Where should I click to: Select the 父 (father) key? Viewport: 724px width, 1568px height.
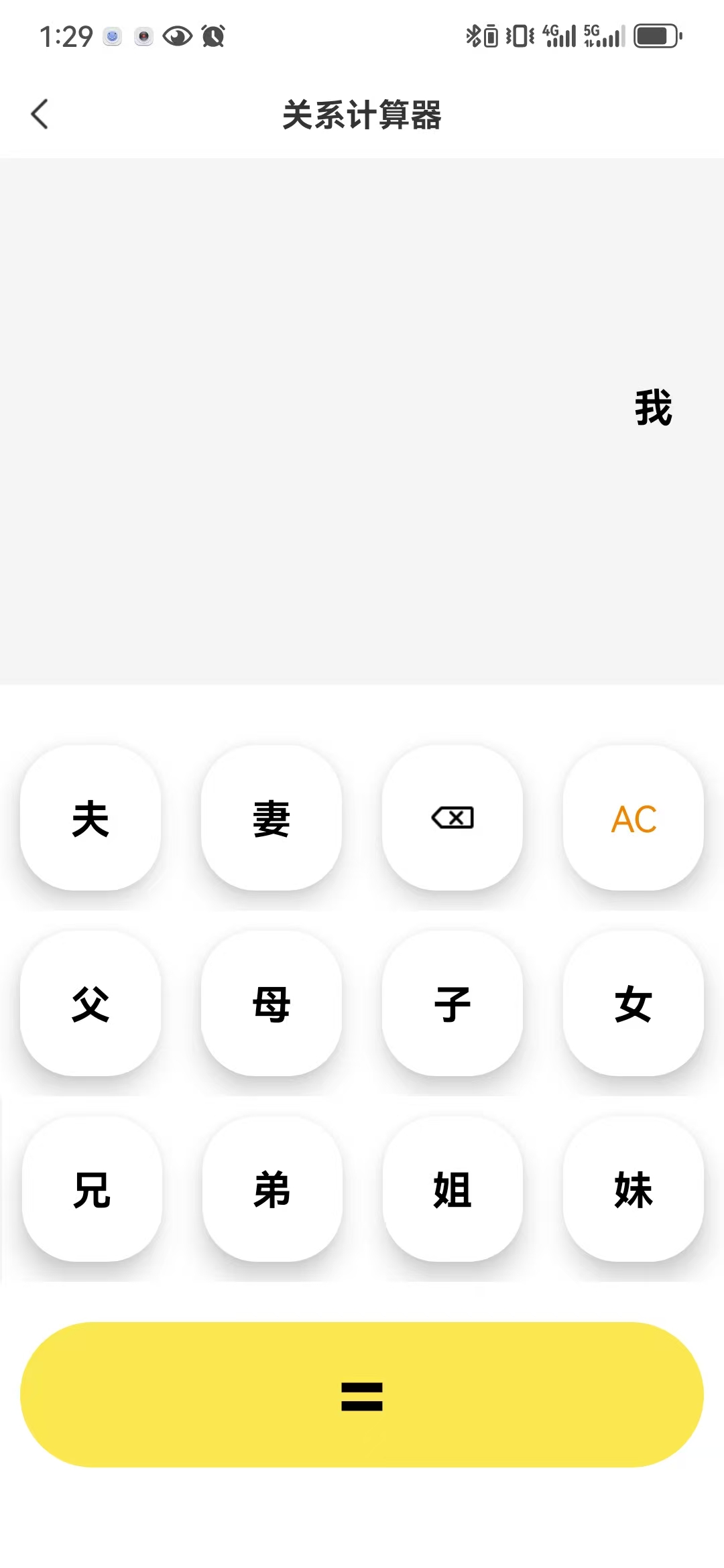pos(90,1003)
